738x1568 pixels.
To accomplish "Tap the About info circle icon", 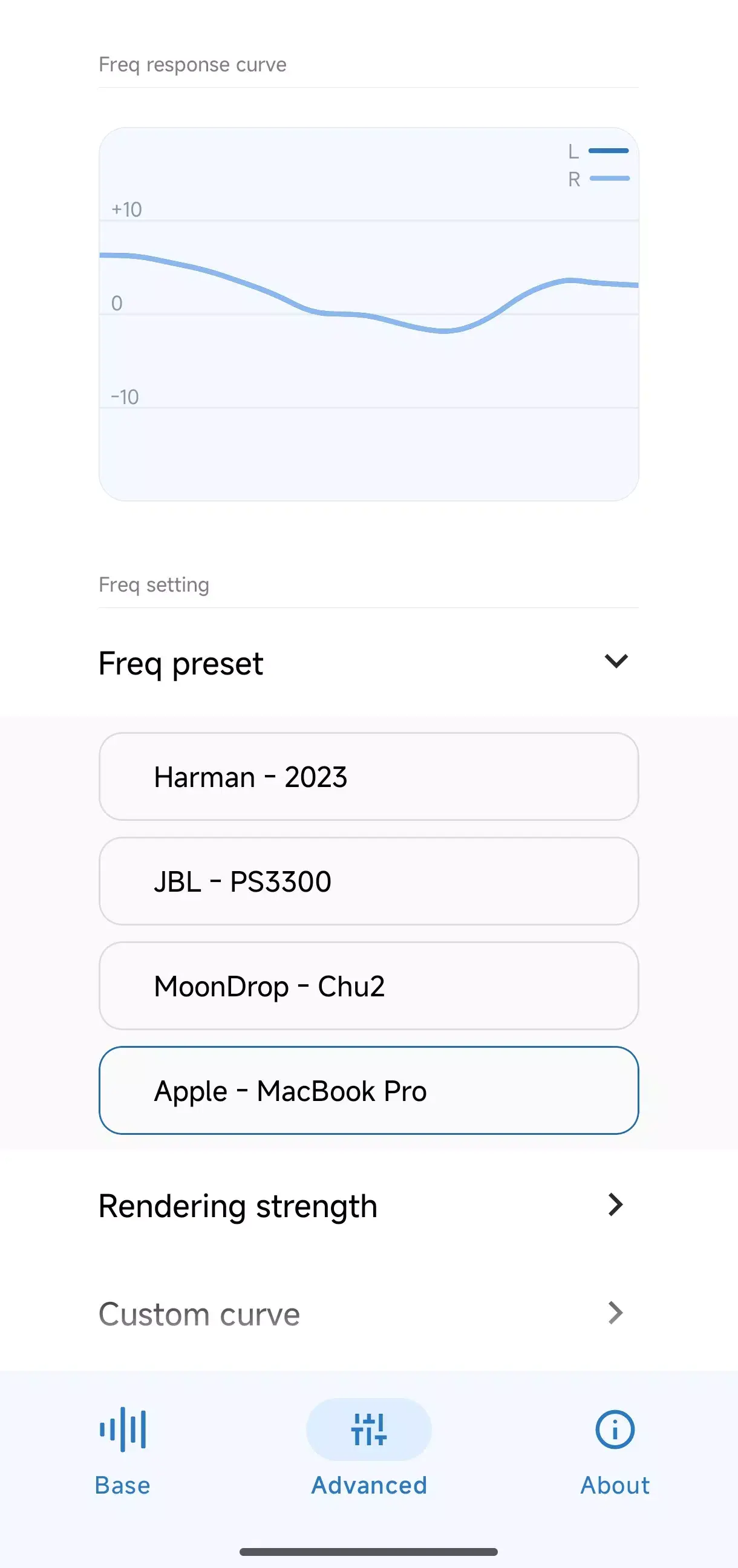I will click(615, 1431).
